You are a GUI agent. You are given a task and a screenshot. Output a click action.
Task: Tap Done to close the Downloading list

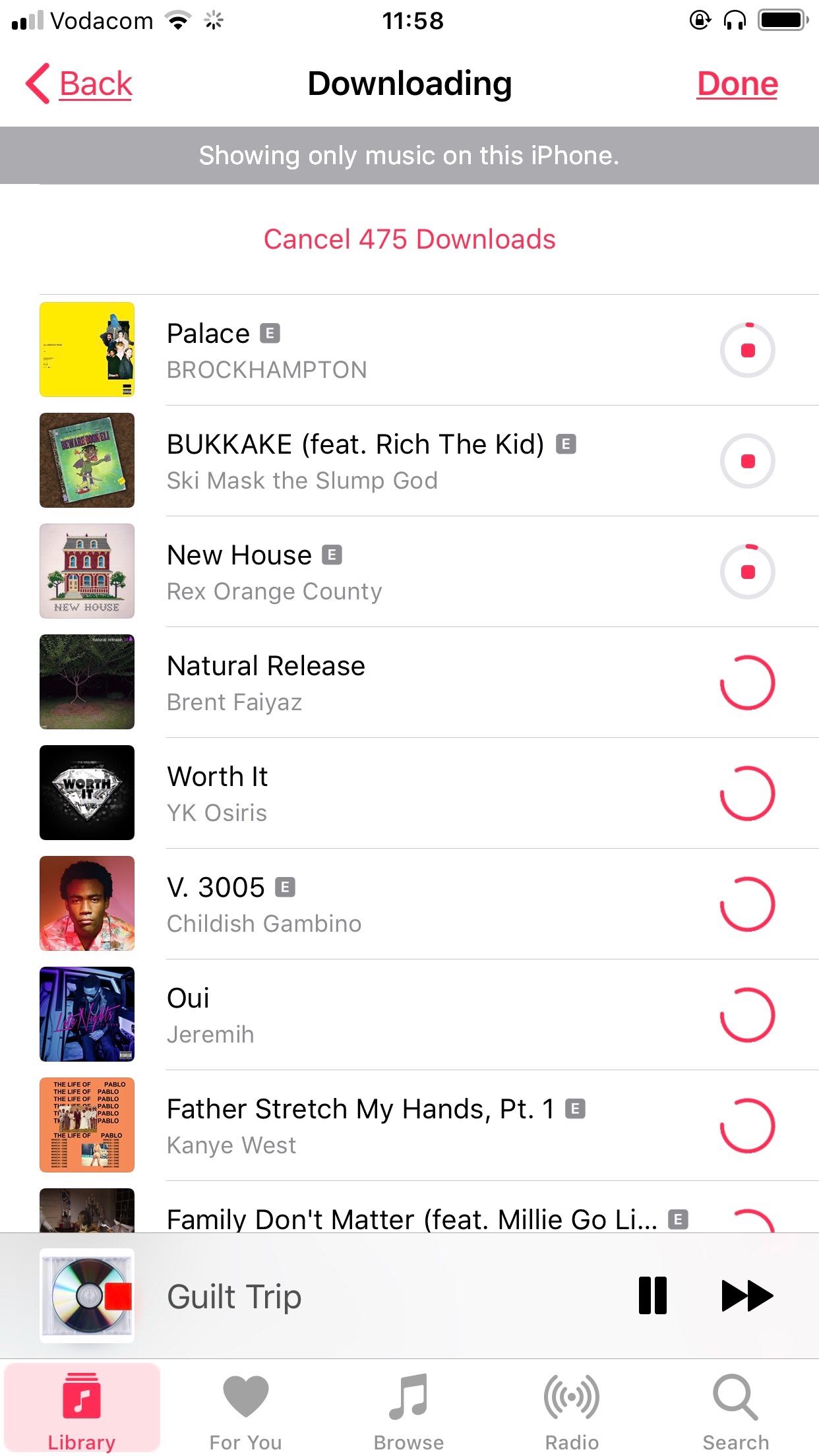point(737,84)
